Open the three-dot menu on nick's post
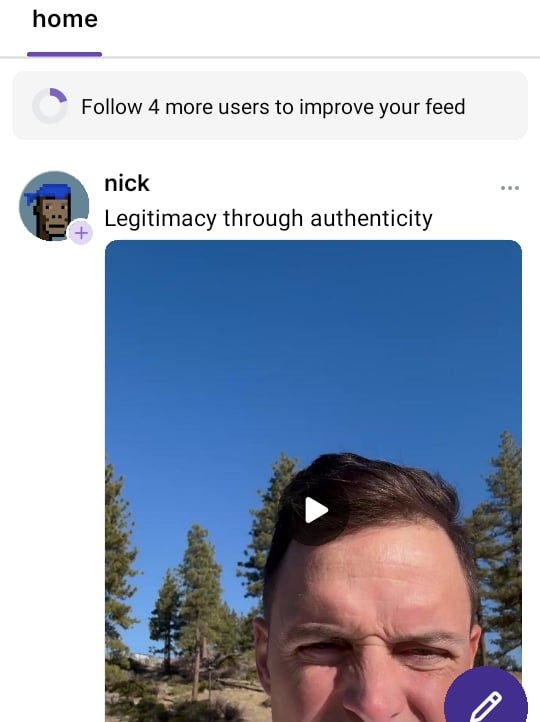 coord(510,188)
